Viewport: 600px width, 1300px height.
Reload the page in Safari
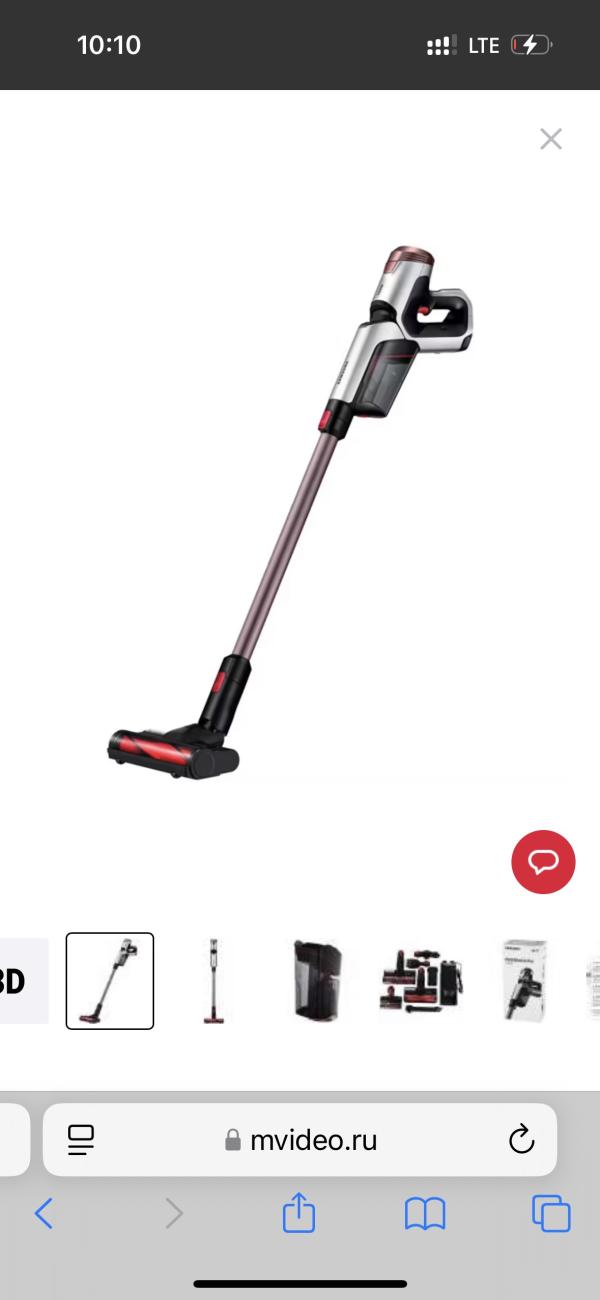521,1140
